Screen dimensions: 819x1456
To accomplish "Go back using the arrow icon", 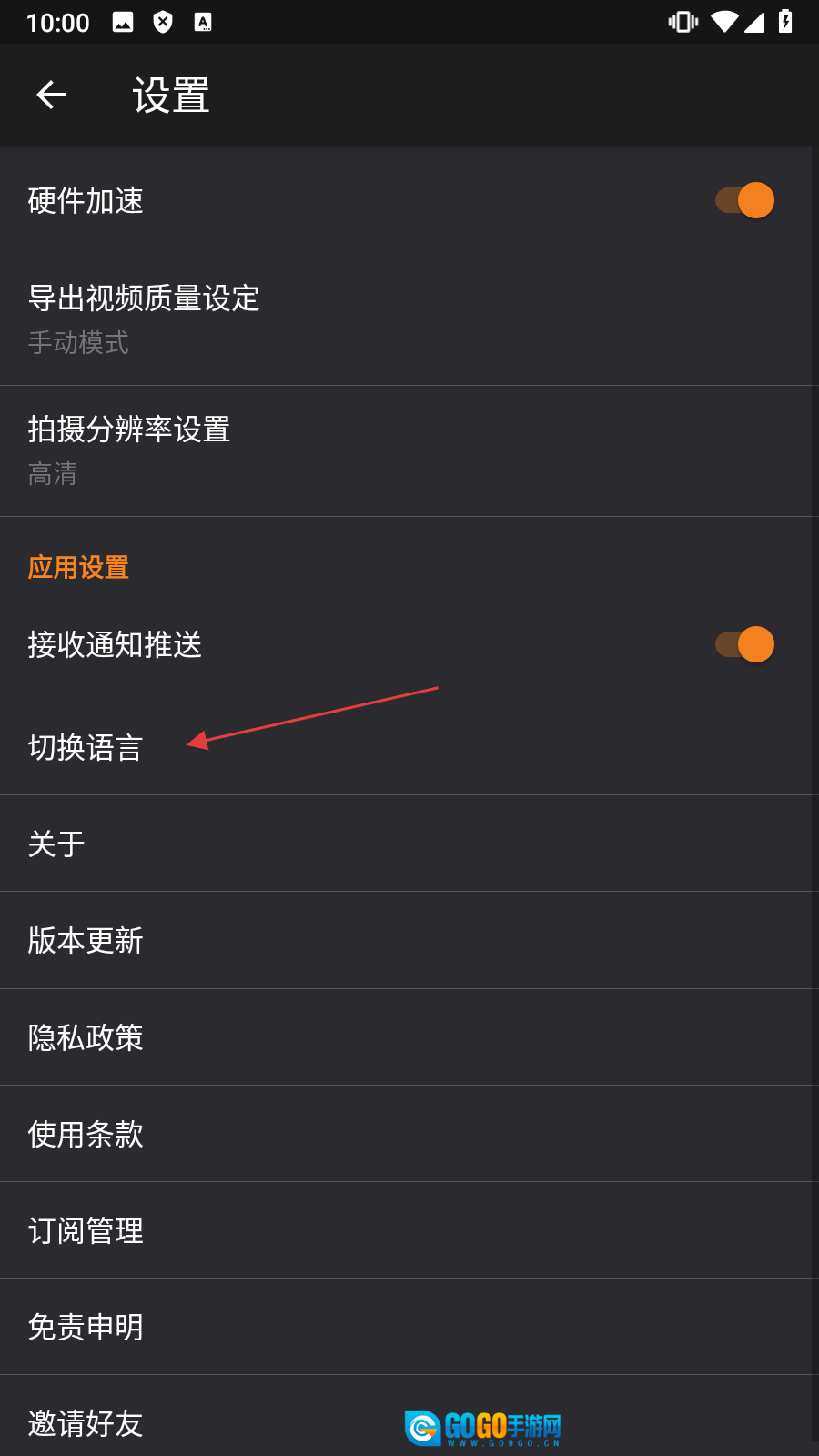I will [x=51, y=95].
